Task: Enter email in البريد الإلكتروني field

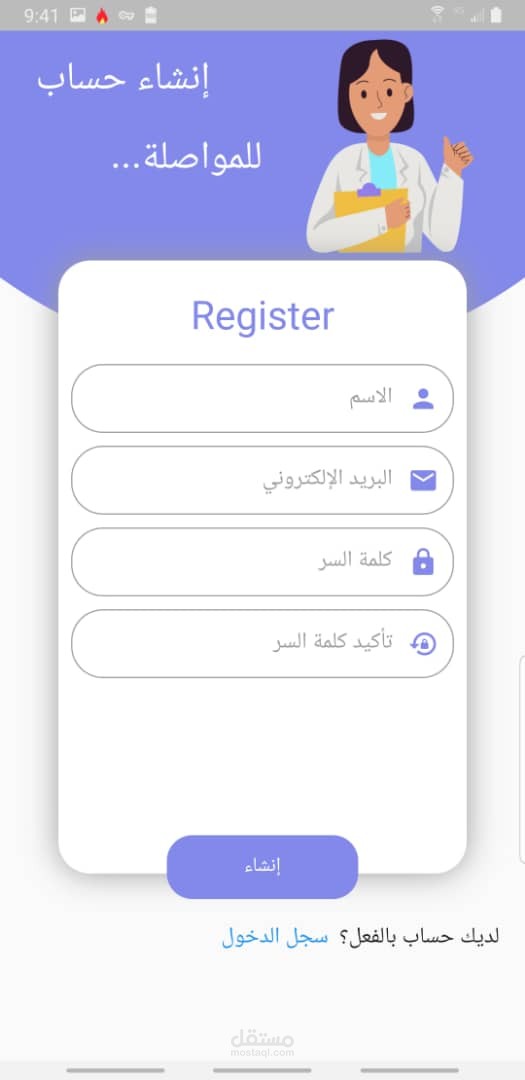Action: (x=262, y=480)
